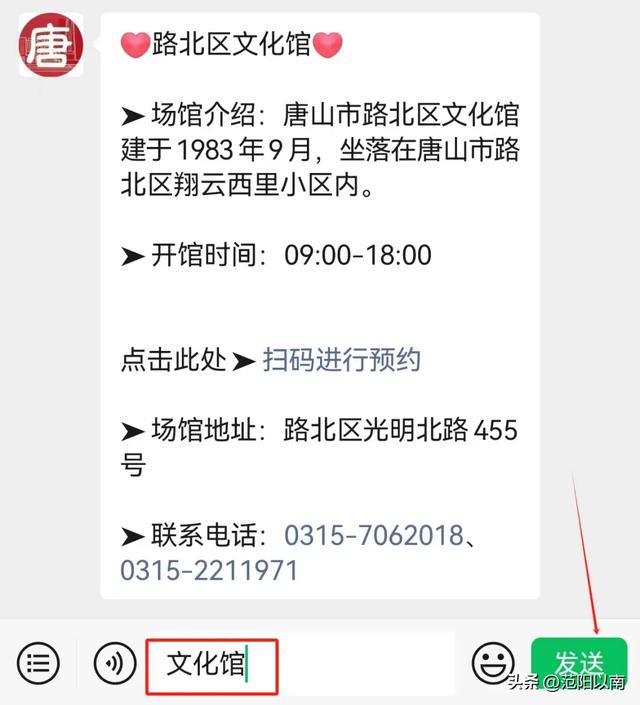Open the account menu list icon
The height and width of the screenshot is (705, 640).
pos(38,662)
